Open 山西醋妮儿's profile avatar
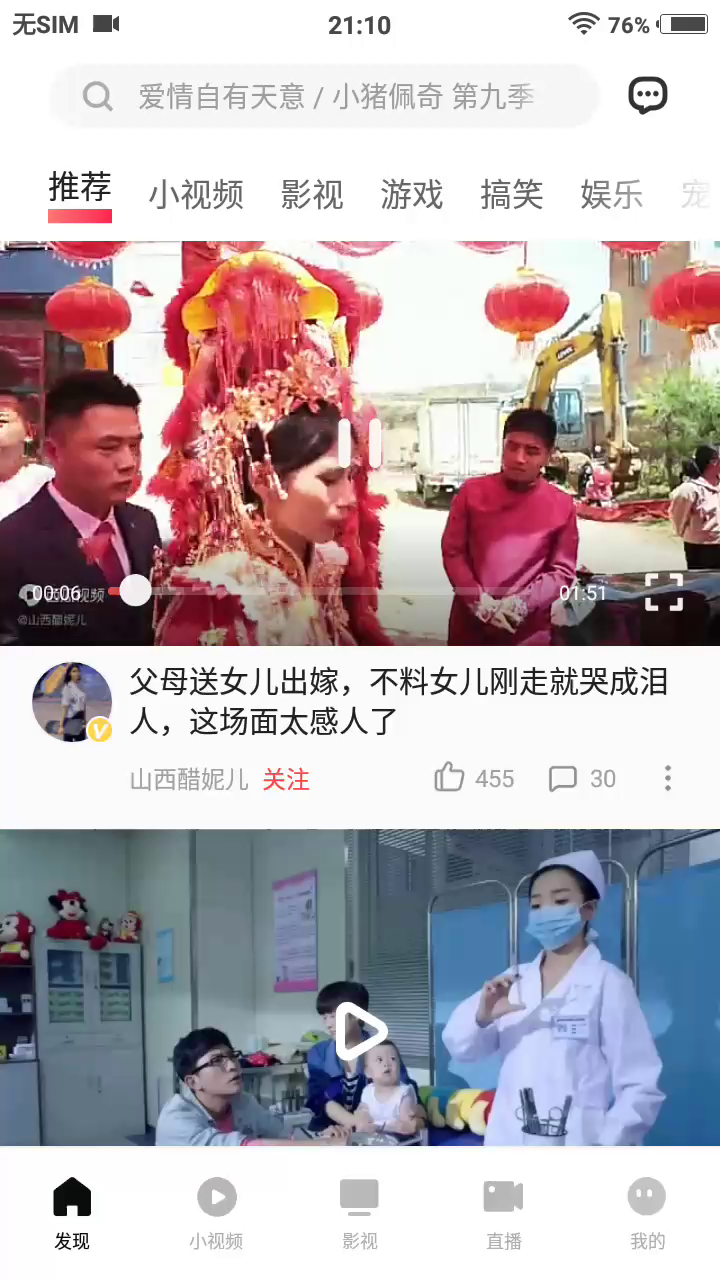 point(72,701)
